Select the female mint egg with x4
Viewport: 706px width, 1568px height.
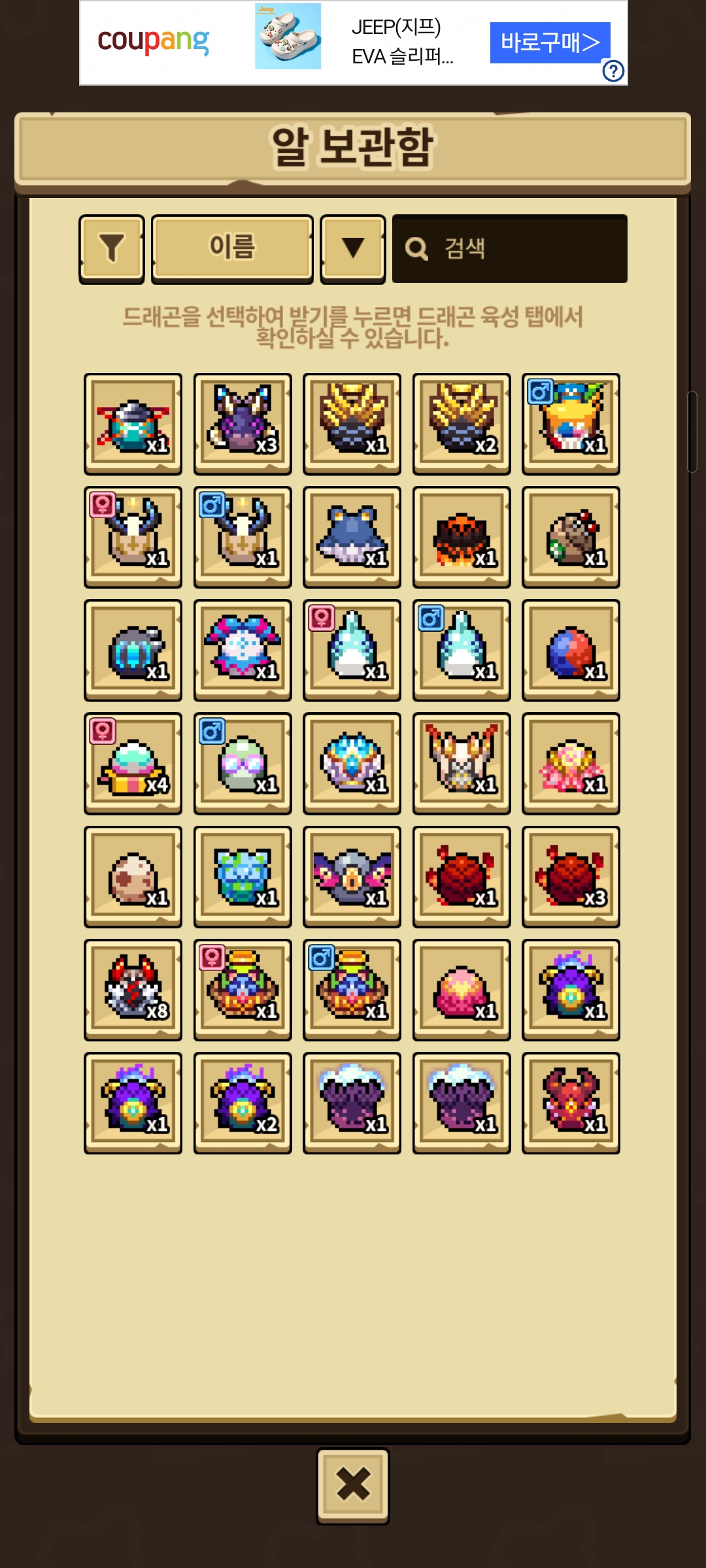(x=133, y=763)
